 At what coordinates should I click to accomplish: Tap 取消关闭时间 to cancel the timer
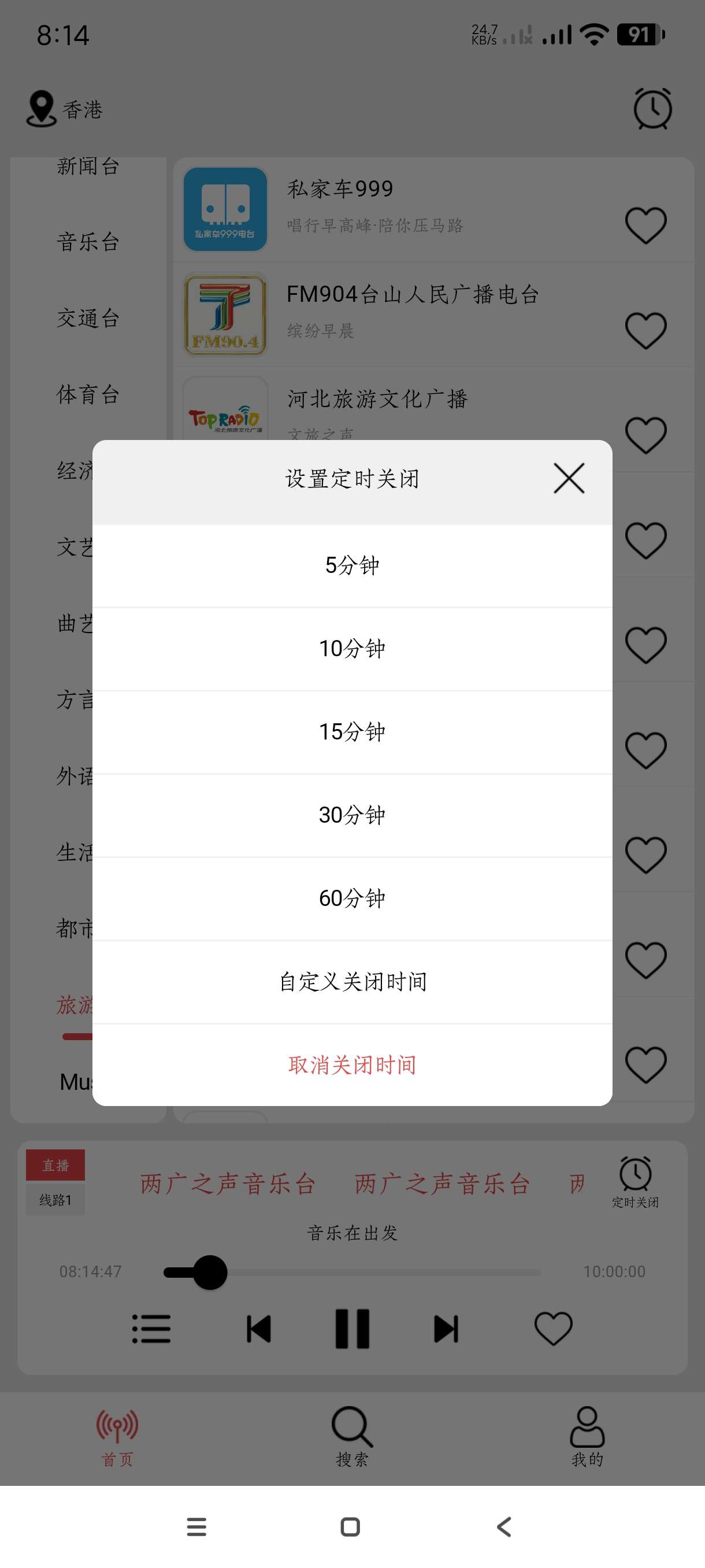(352, 1065)
